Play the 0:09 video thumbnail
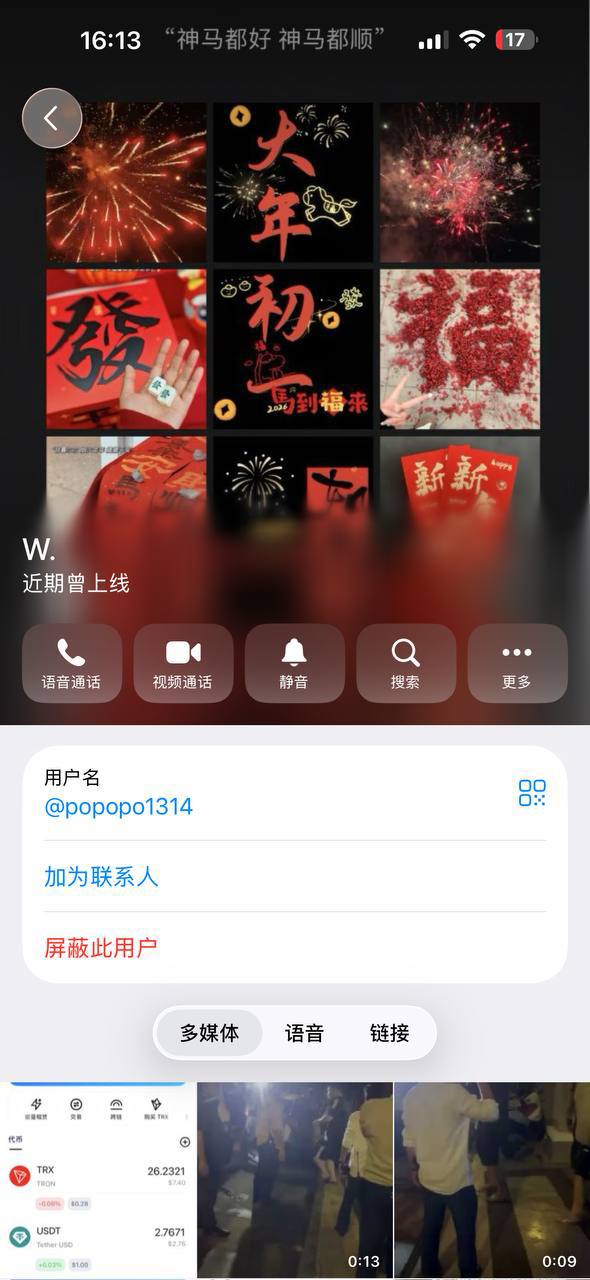The width and height of the screenshot is (590, 1280). 492,1181
